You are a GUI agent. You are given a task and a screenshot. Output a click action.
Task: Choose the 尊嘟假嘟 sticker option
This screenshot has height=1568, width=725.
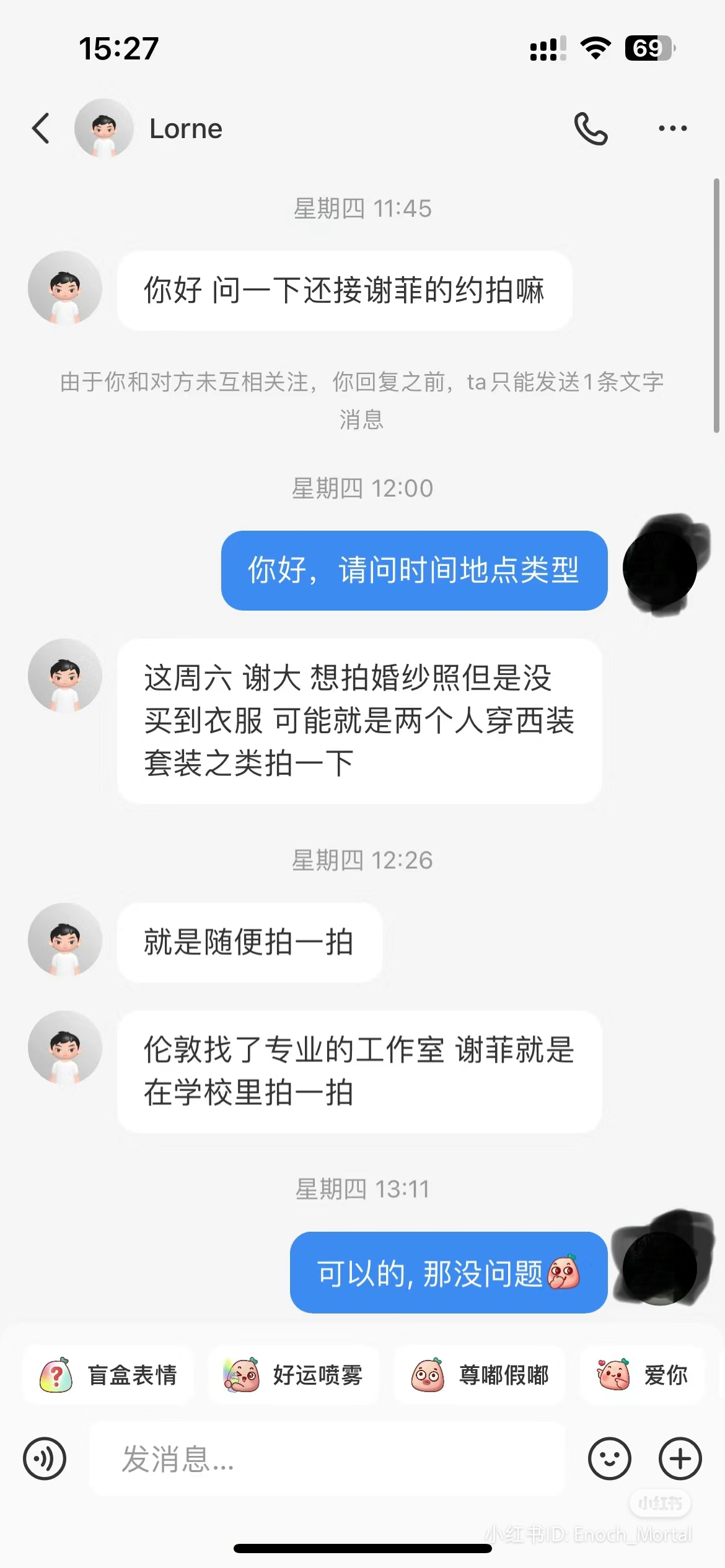480,1374
